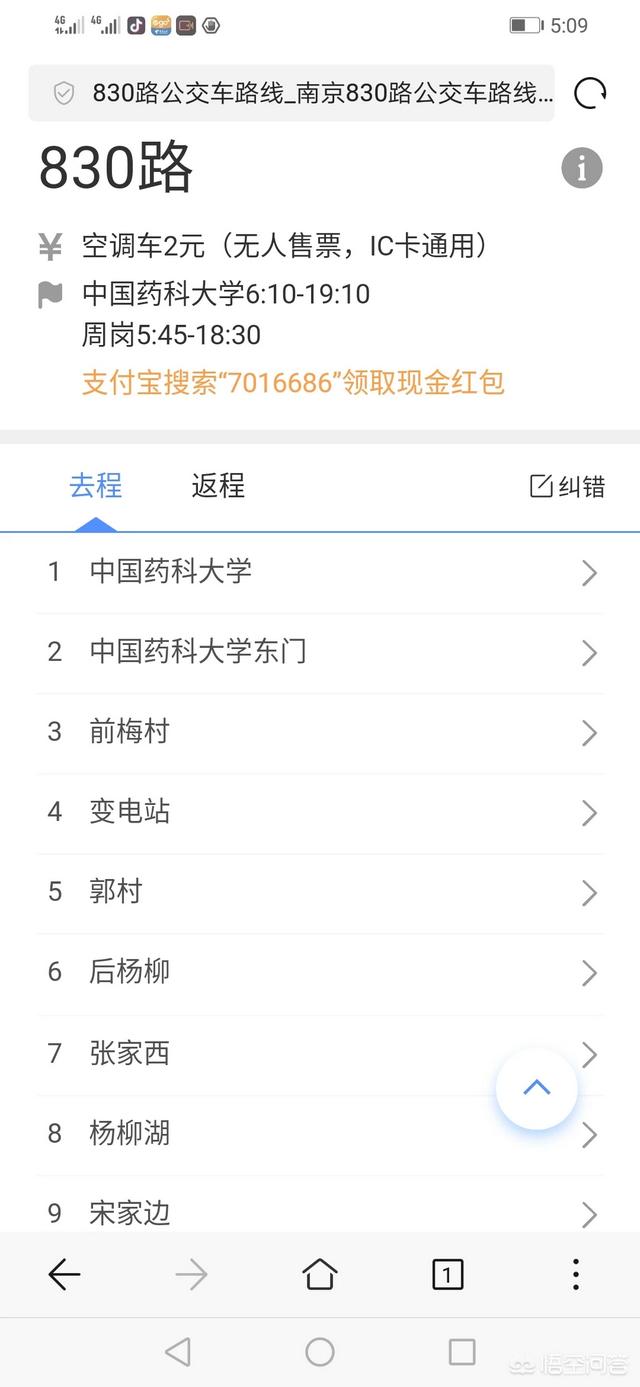Open the 杨柳湖 stop
This screenshot has height=1387, width=640.
280,1134
